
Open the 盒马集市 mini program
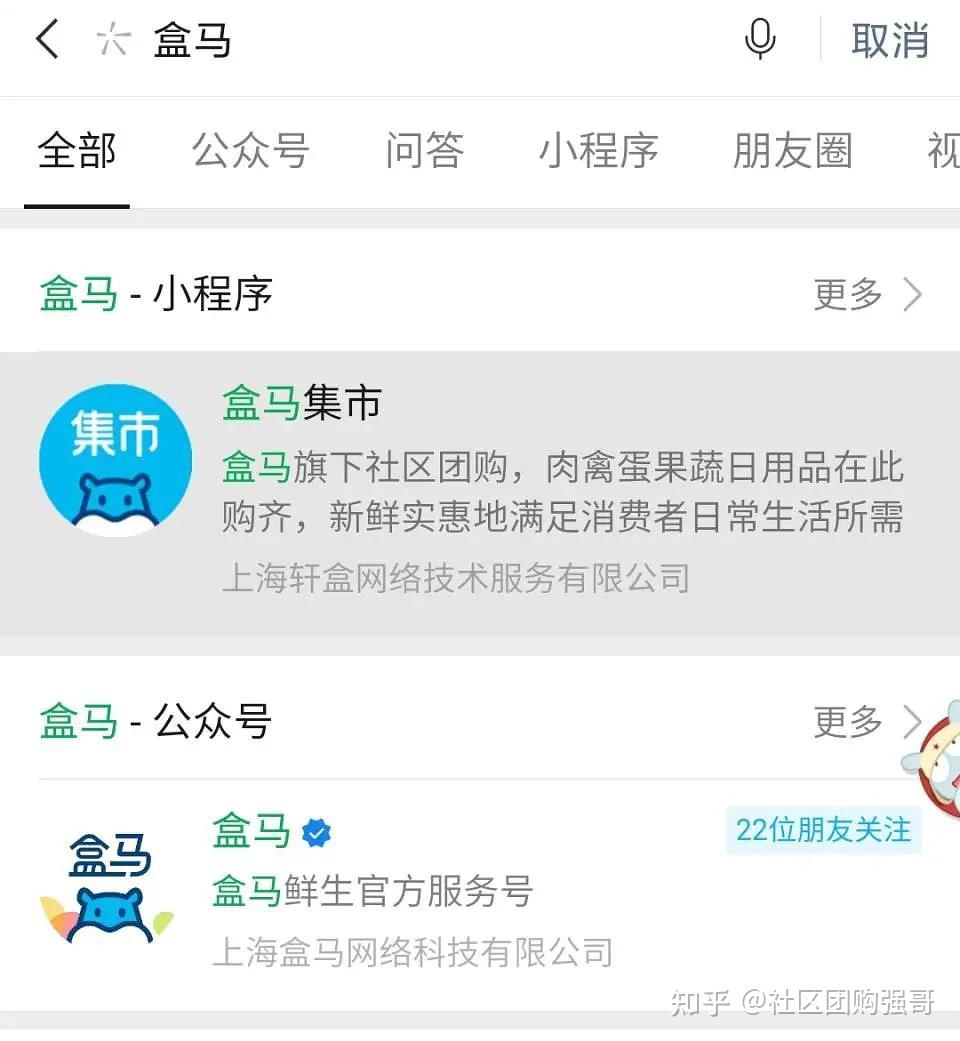(480, 492)
